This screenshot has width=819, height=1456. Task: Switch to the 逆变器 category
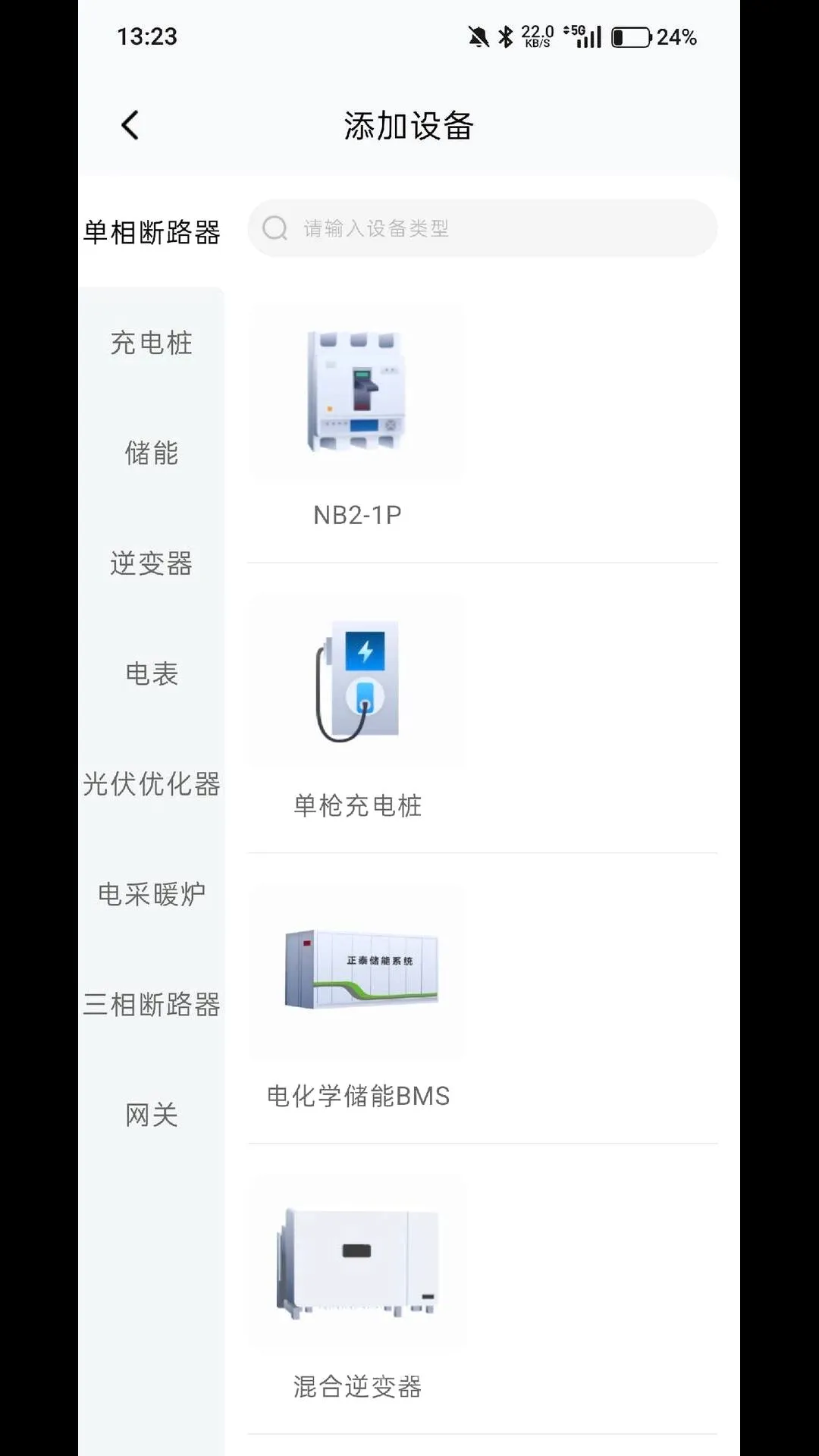pyautogui.click(x=152, y=563)
